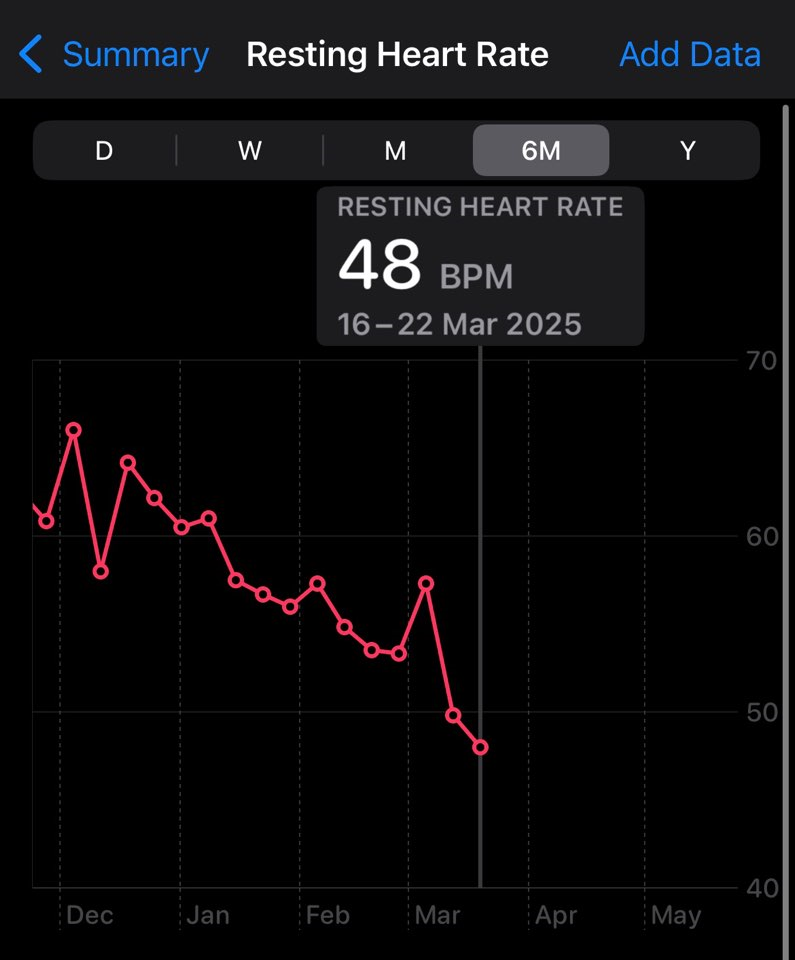Tap the highest data point in December
The height and width of the screenshot is (960, 795).
(x=73, y=430)
